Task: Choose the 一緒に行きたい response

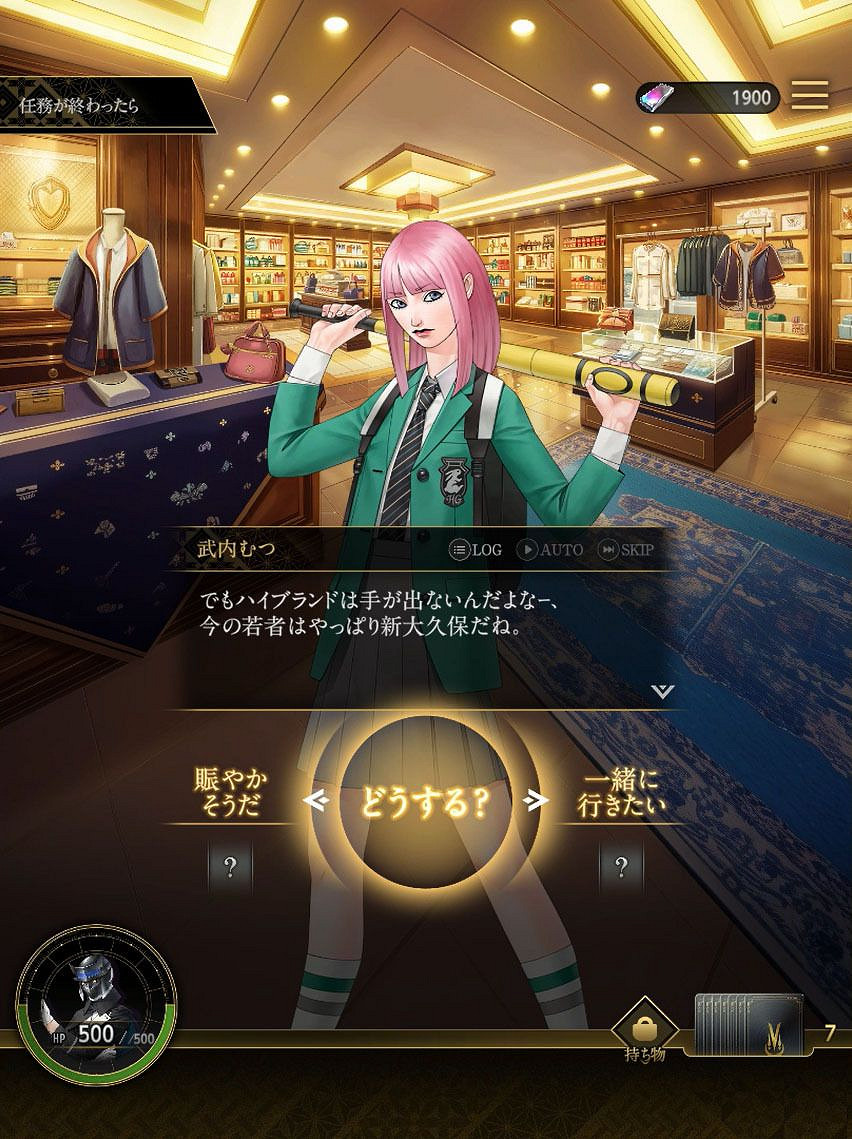Action: pos(620,794)
